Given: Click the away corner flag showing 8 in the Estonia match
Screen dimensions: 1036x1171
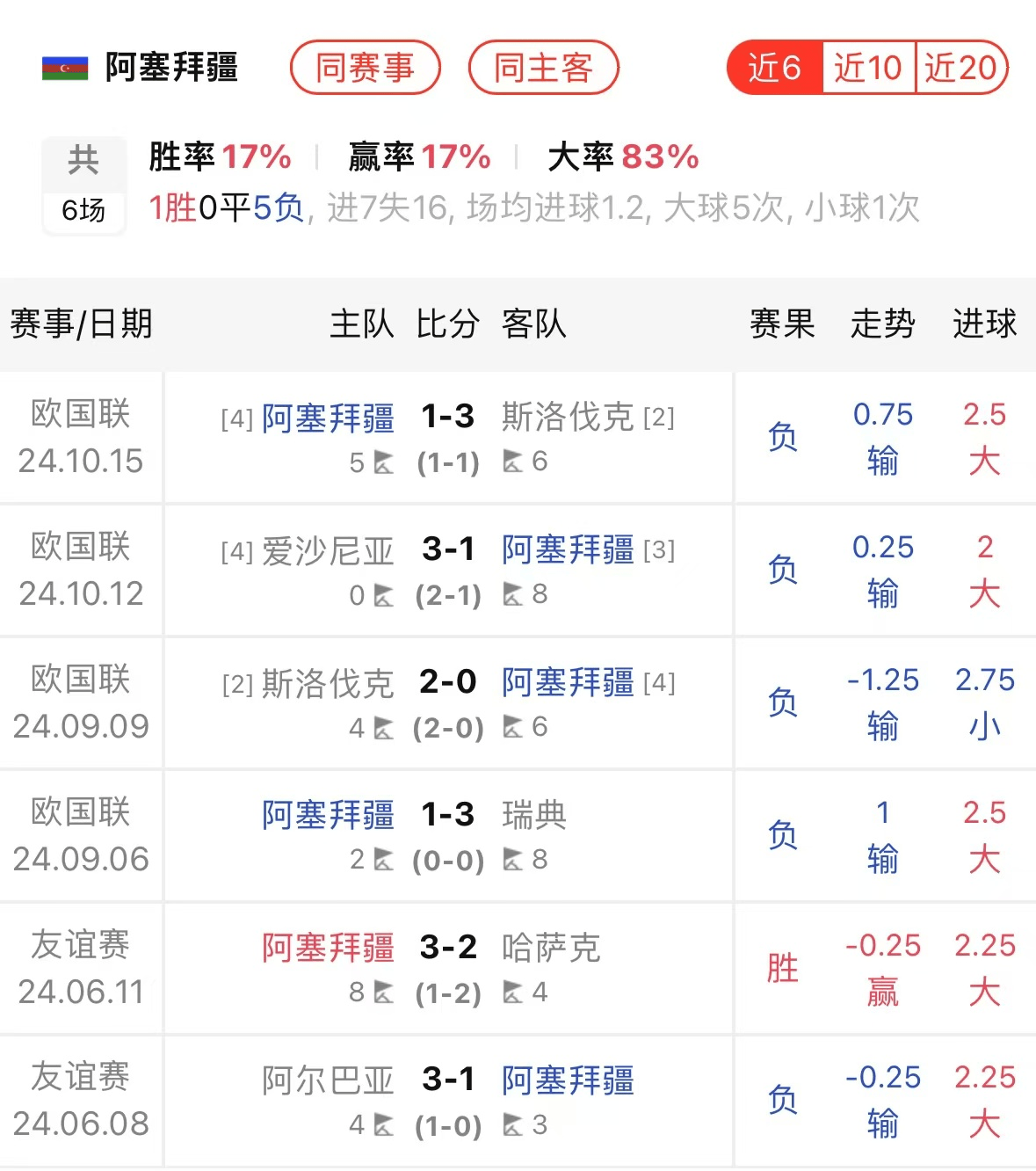Looking at the screenshot, I should point(512,595).
